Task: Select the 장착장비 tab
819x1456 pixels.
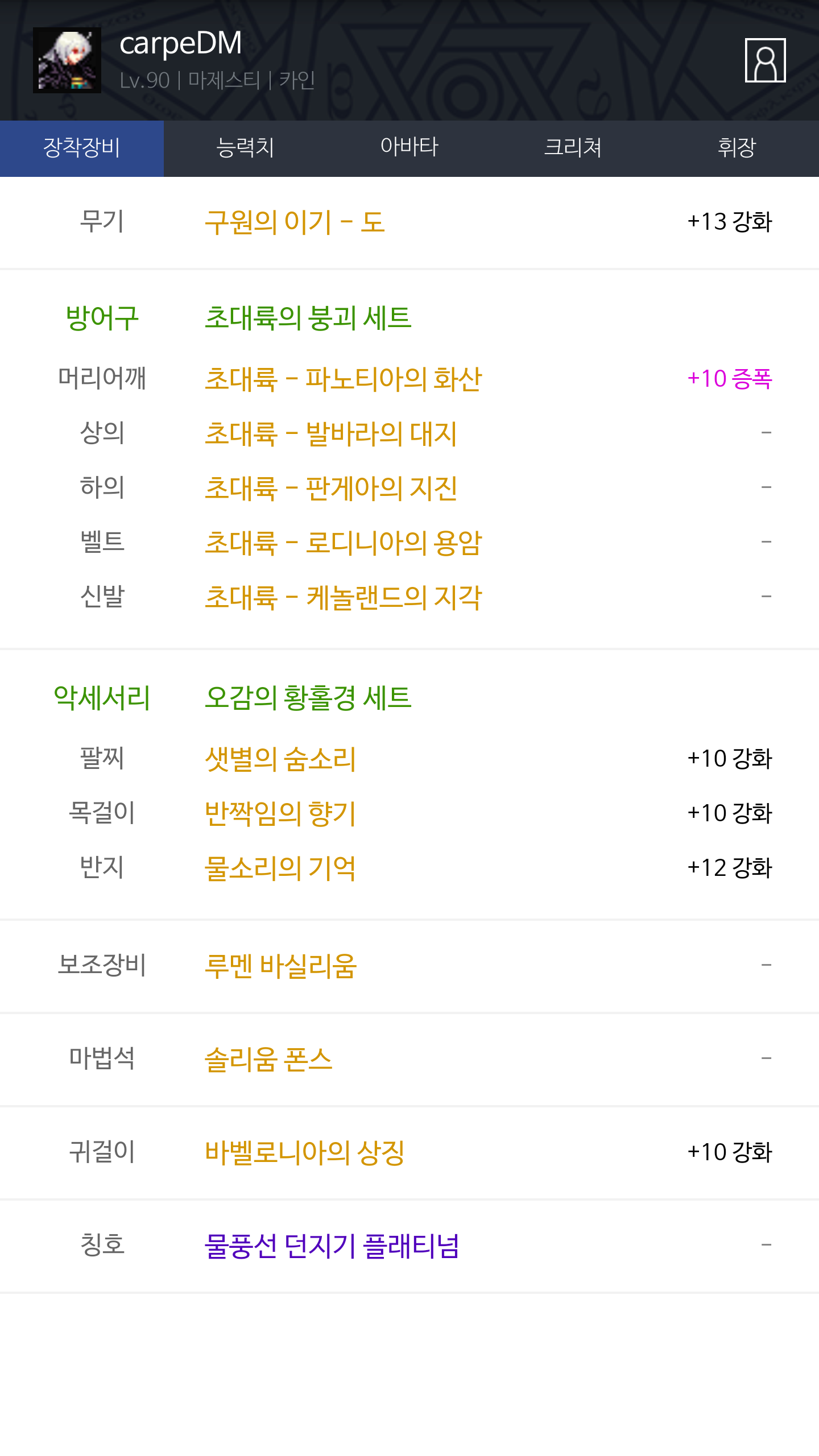Action: (x=82, y=148)
